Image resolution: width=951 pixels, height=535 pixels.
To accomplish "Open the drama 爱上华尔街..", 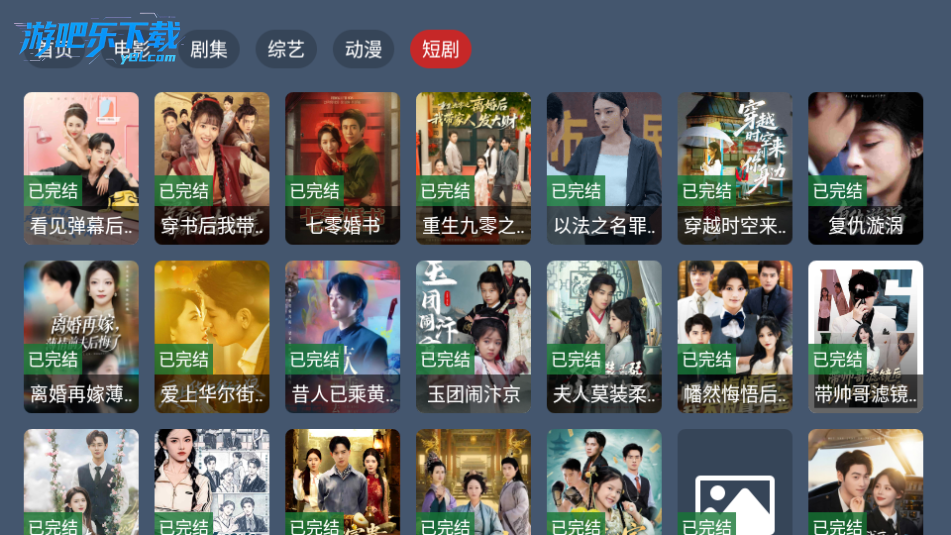I will coord(212,337).
